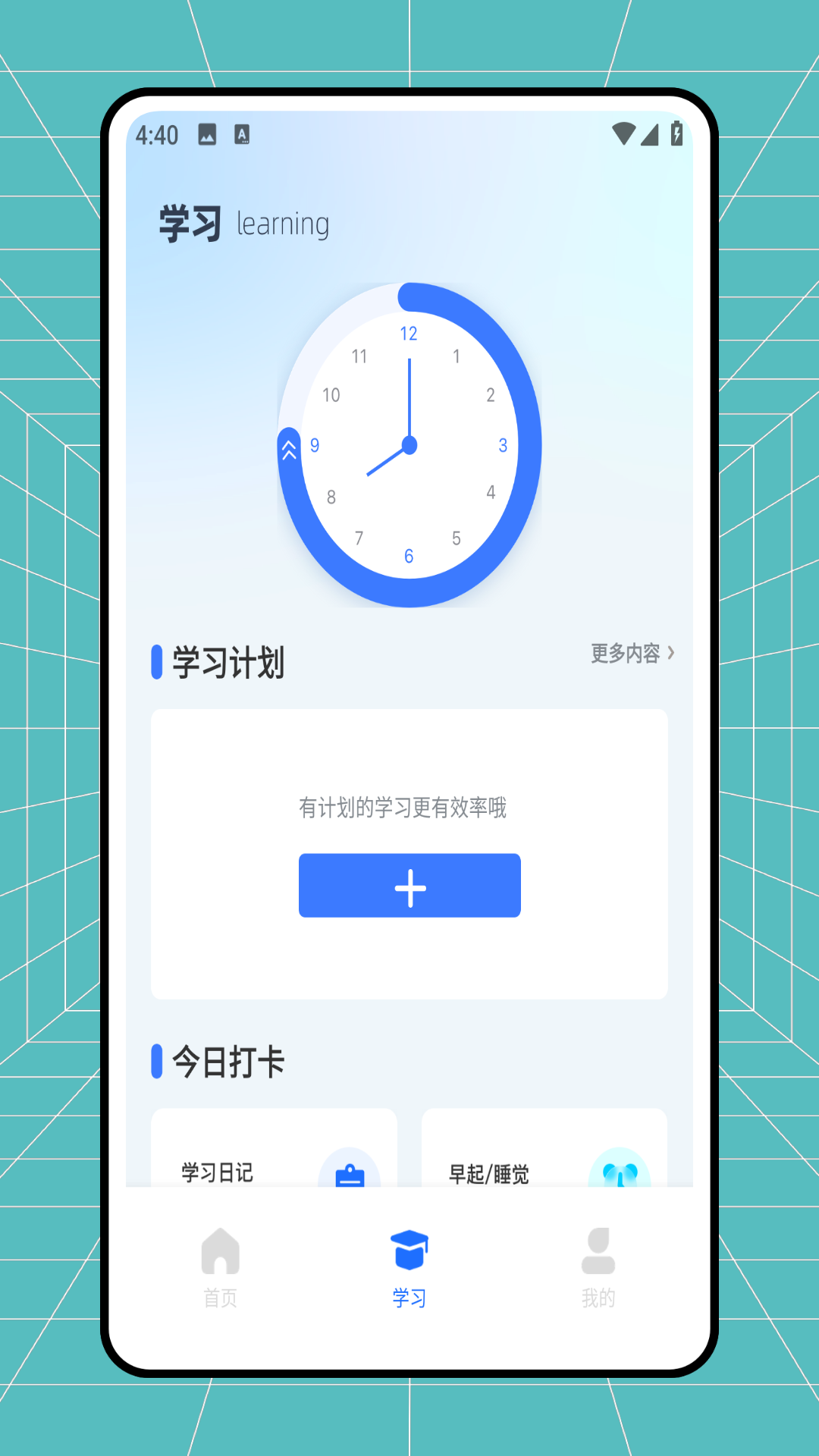Image resolution: width=819 pixels, height=1456 pixels.
Task: Tap the battery icon in status bar
Action: point(677,133)
